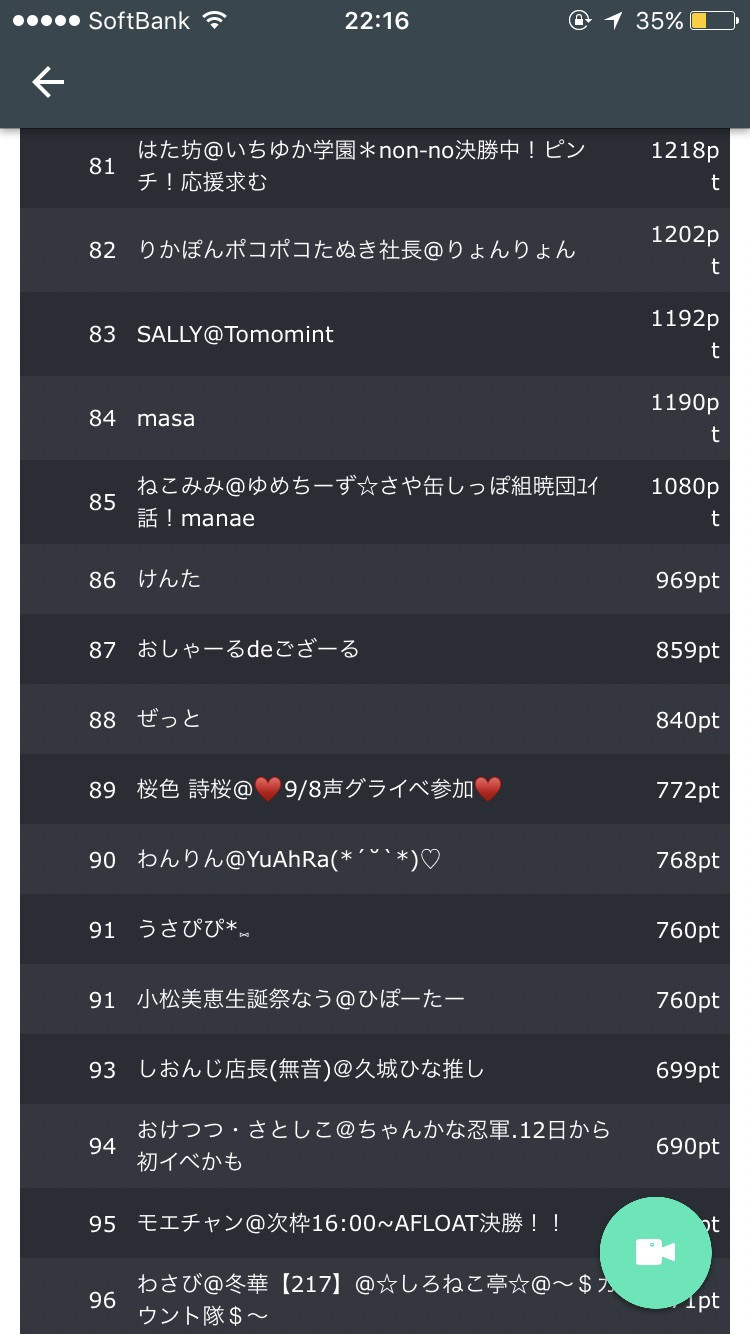The width and height of the screenshot is (750, 1334).
Task: Select the masa row at rank 84
Action: [x=375, y=418]
